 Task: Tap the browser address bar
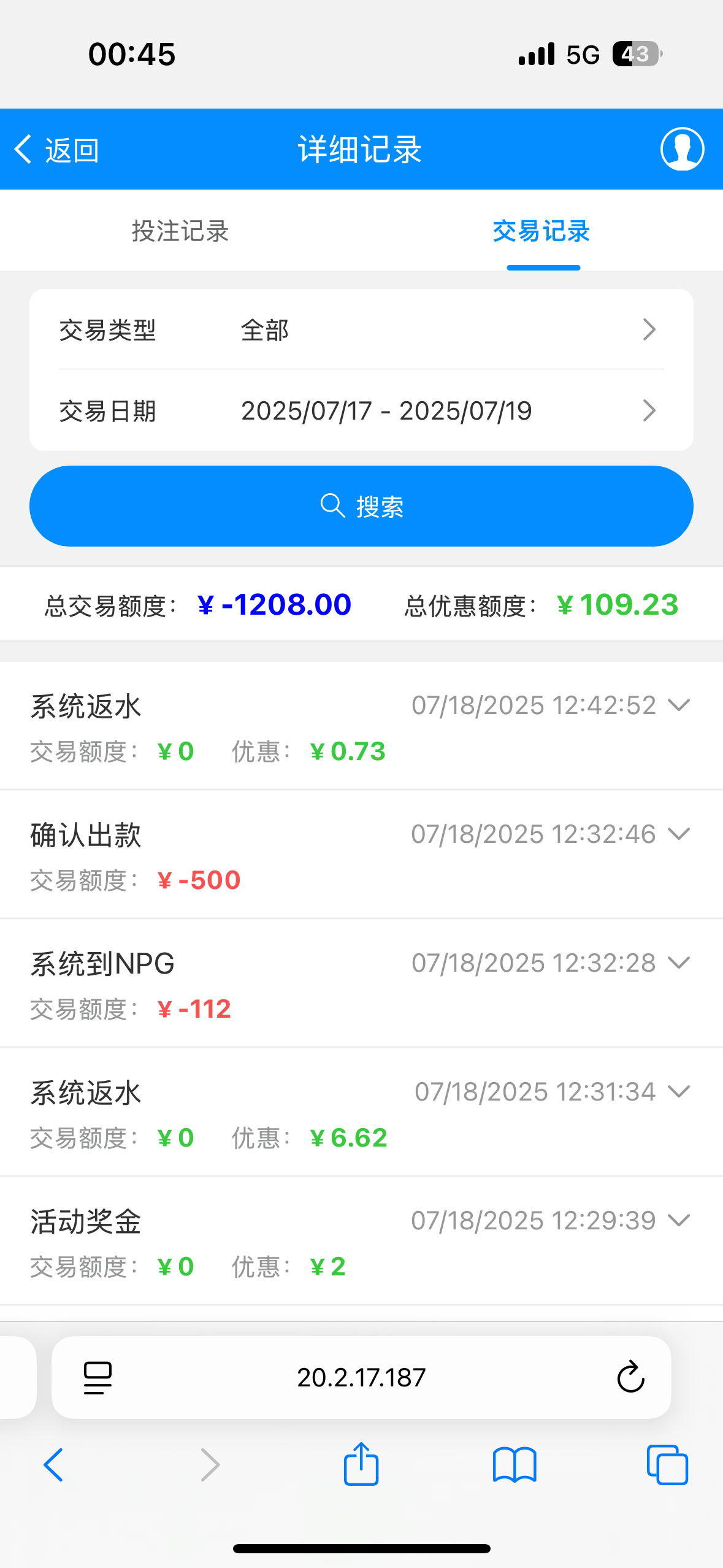[361, 1378]
